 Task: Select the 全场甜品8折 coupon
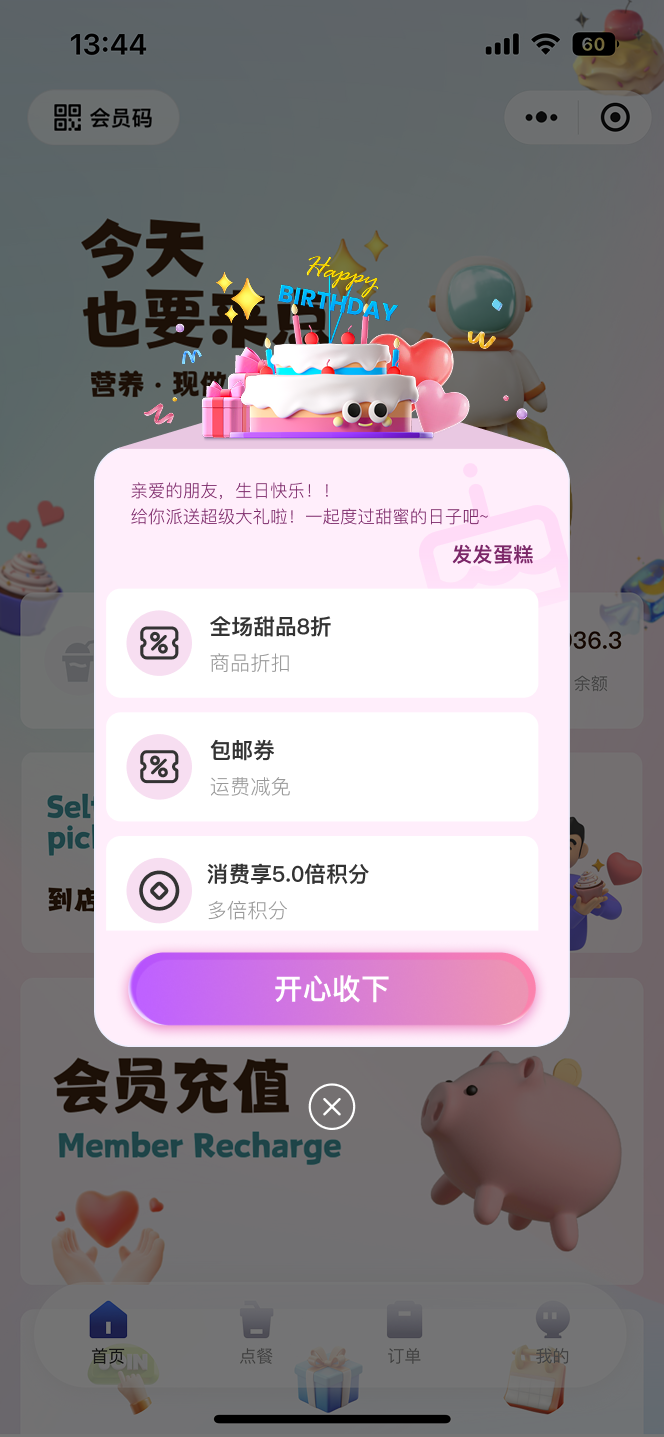click(322, 643)
